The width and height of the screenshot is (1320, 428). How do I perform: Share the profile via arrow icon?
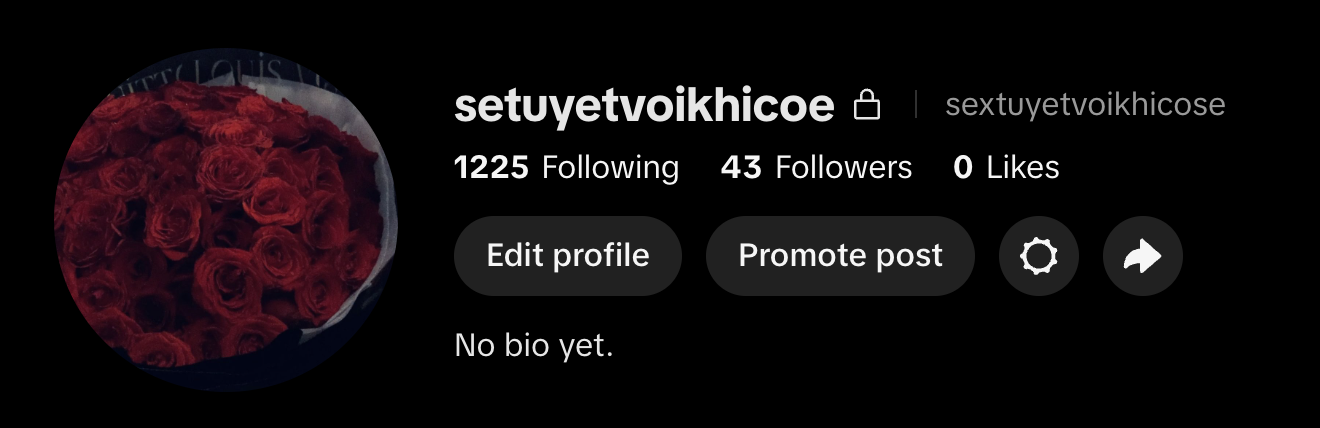click(1142, 257)
